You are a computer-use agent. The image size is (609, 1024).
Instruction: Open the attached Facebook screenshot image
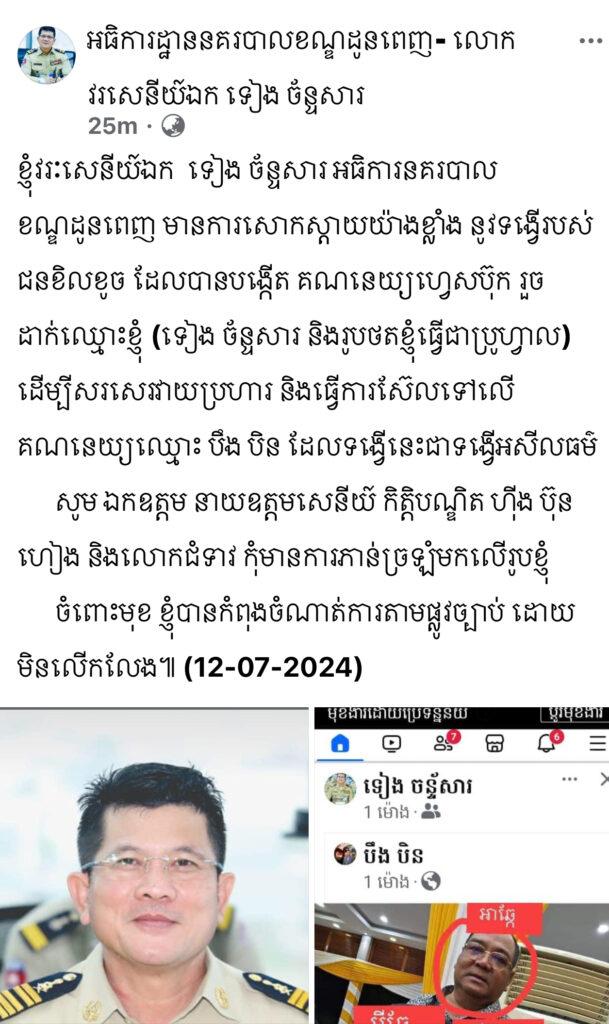(461, 865)
